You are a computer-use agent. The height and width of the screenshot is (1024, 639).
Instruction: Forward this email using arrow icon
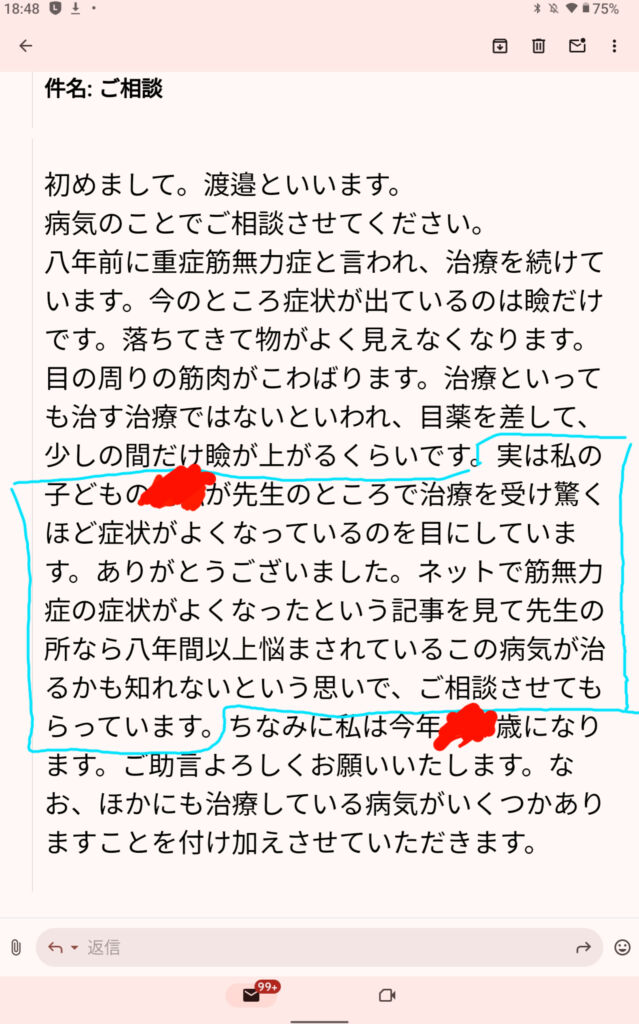coord(583,947)
